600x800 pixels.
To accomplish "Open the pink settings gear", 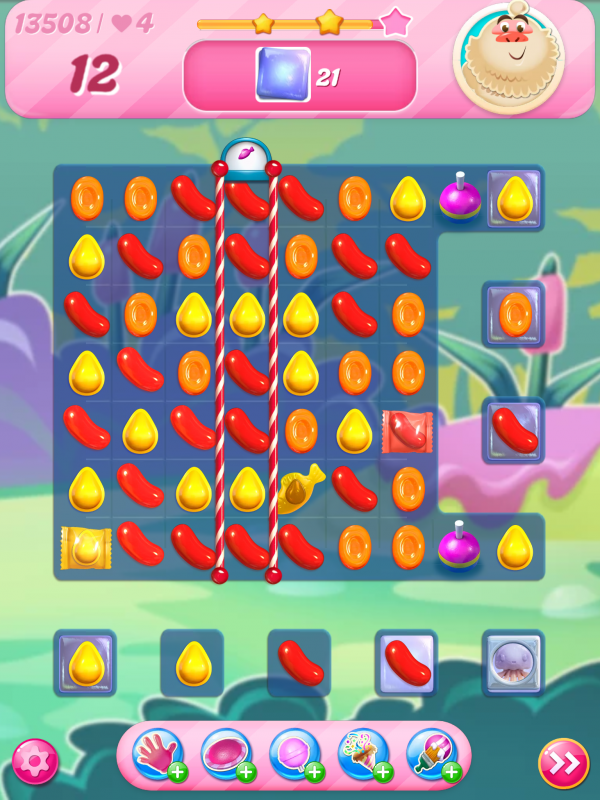I will coord(35,763).
